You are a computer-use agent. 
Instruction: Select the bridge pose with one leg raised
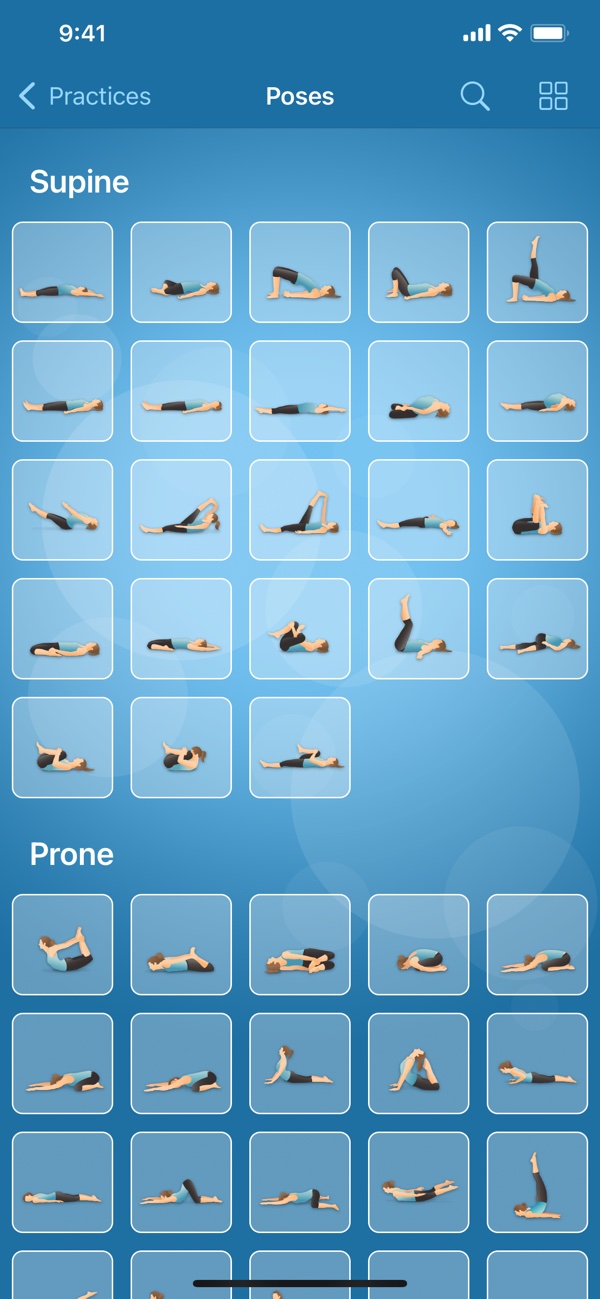[537, 272]
